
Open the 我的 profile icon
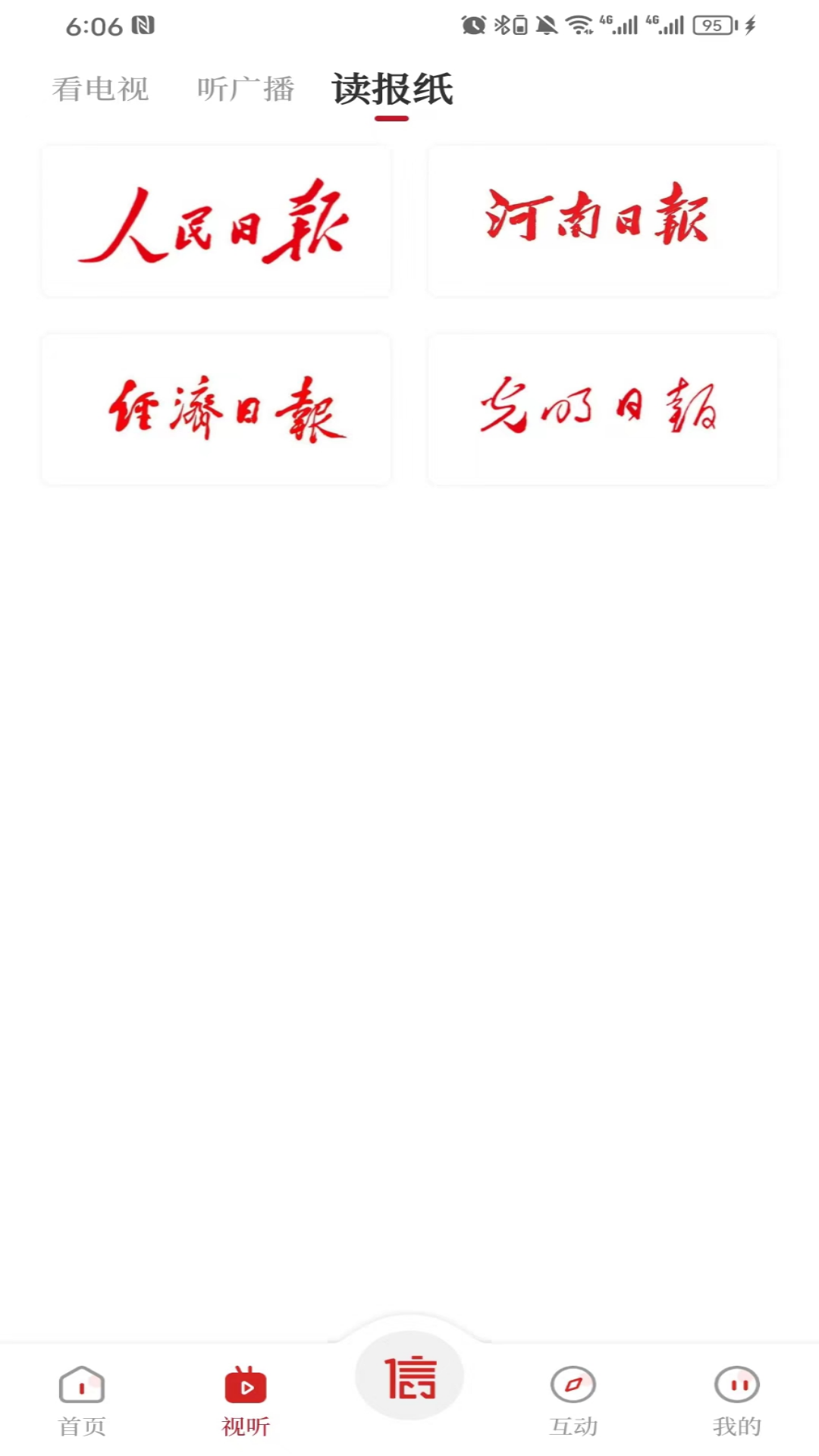[x=736, y=1382]
